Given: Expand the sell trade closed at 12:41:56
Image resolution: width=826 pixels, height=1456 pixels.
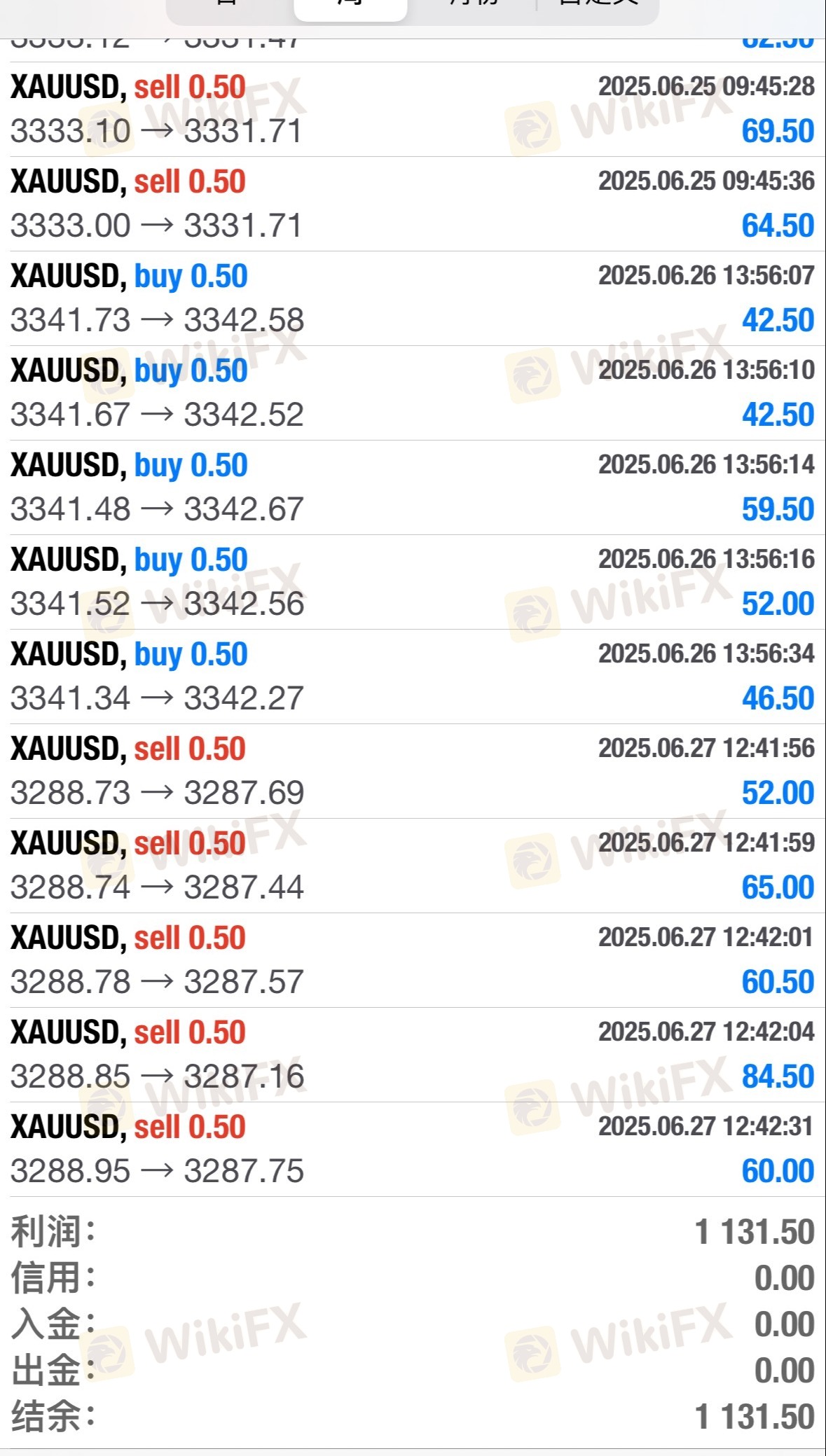Looking at the screenshot, I should [413, 771].
